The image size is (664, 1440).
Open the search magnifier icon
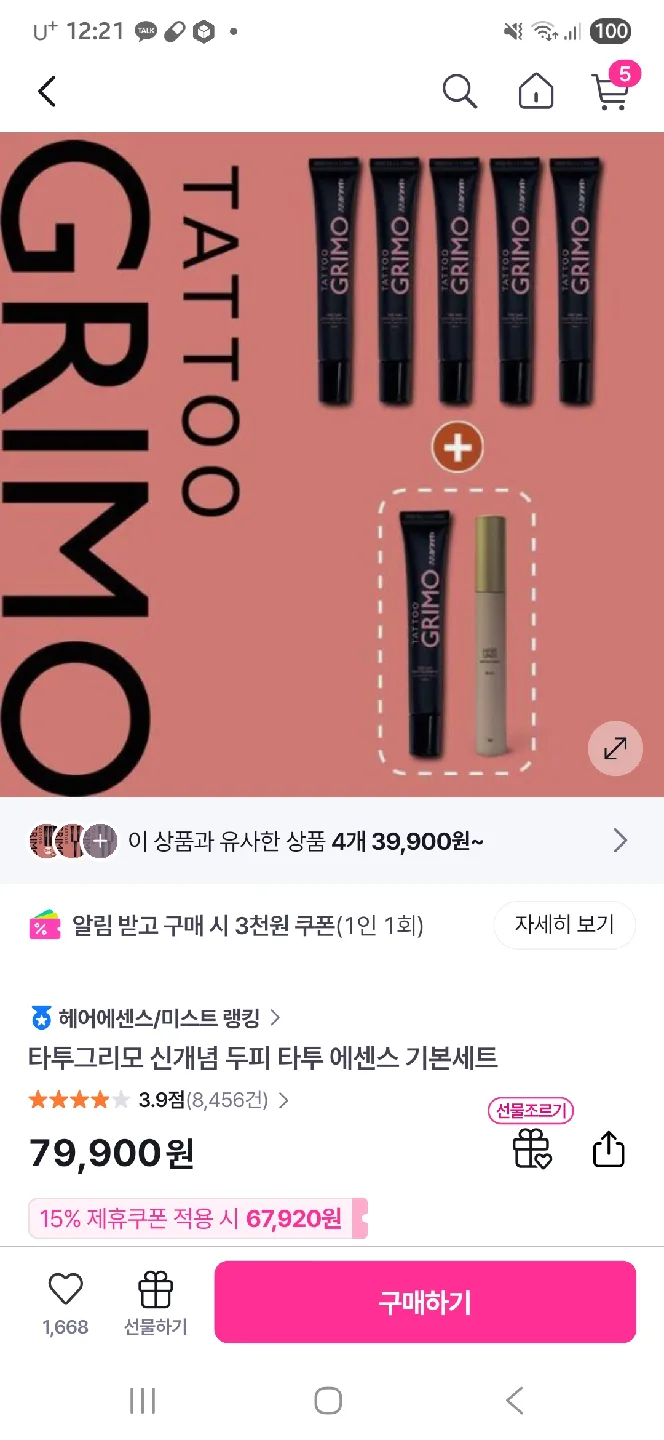pyautogui.click(x=459, y=92)
